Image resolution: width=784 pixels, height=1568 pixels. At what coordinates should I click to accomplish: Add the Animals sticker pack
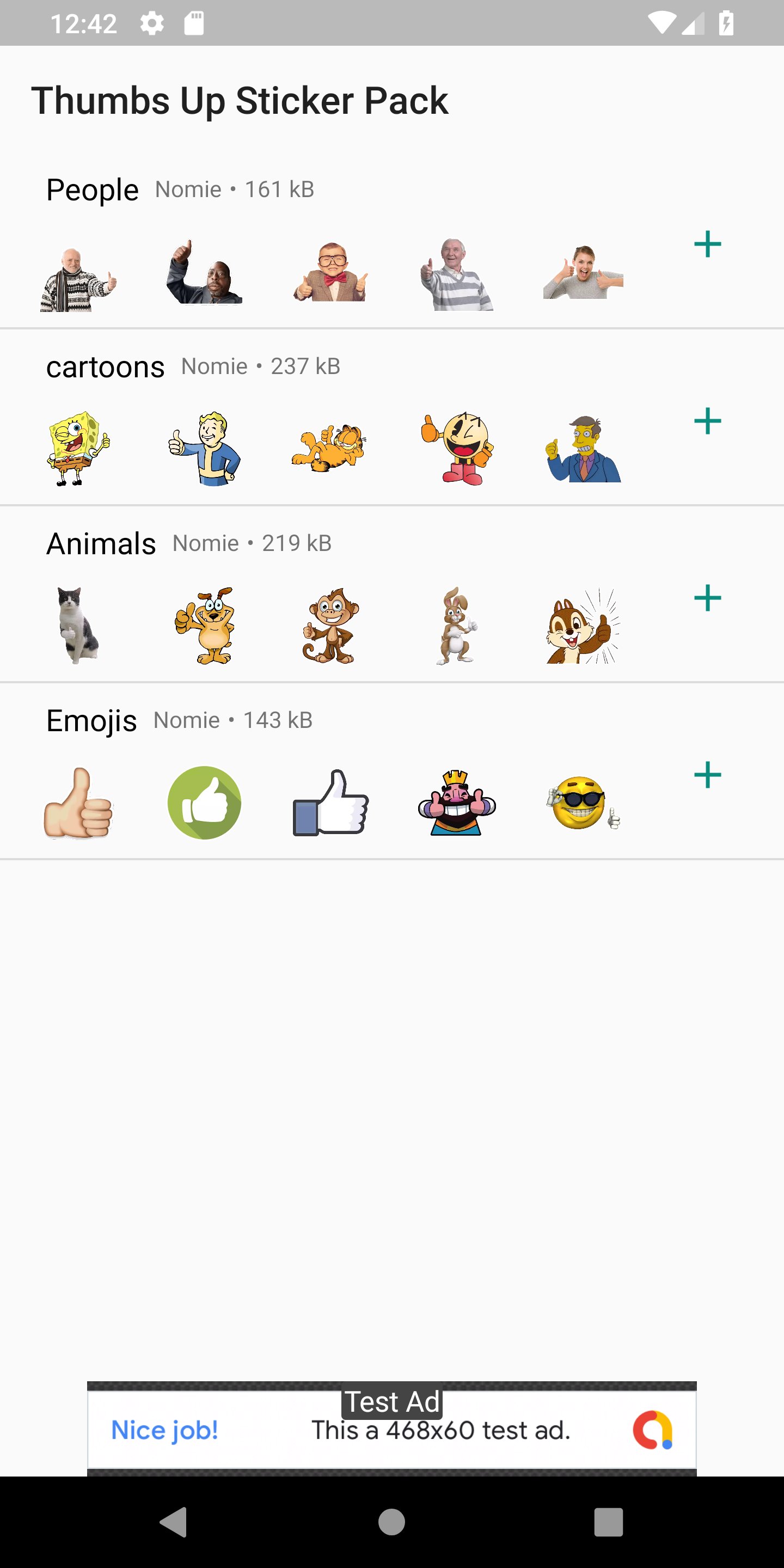pos(707,599)
